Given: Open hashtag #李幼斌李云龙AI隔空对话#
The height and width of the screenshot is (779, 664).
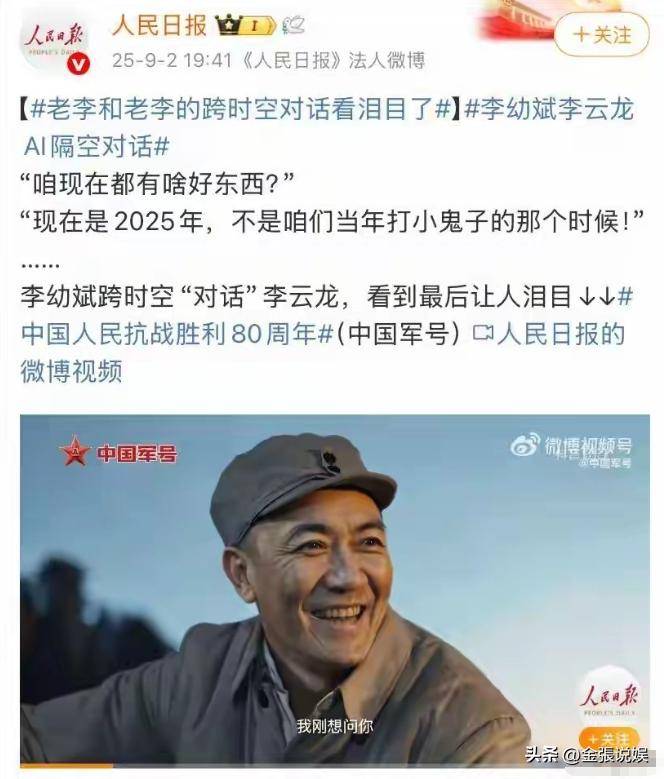Looking at the screenshot, I should tap(549, 111).
